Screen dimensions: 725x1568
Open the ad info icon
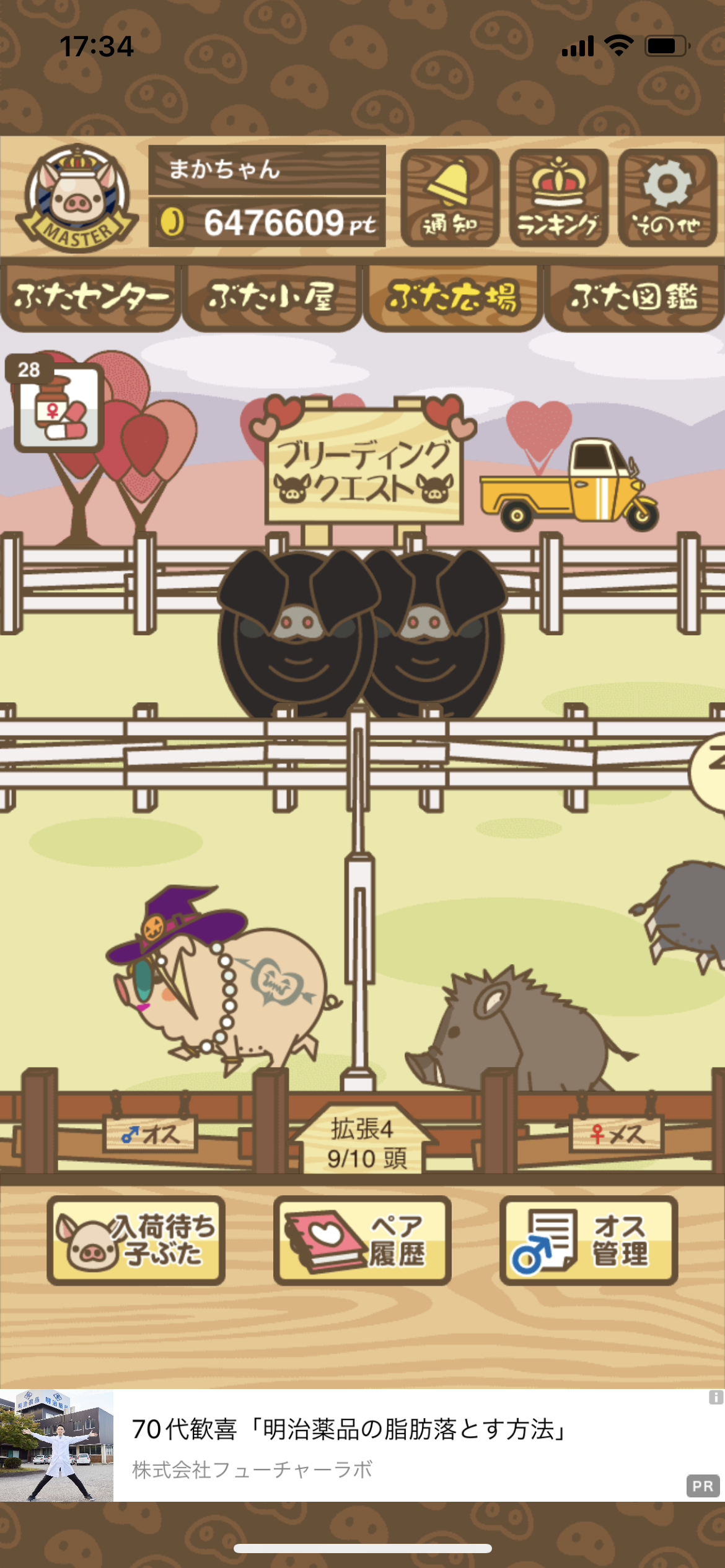pyautogui.click(x=716, y=1397)
